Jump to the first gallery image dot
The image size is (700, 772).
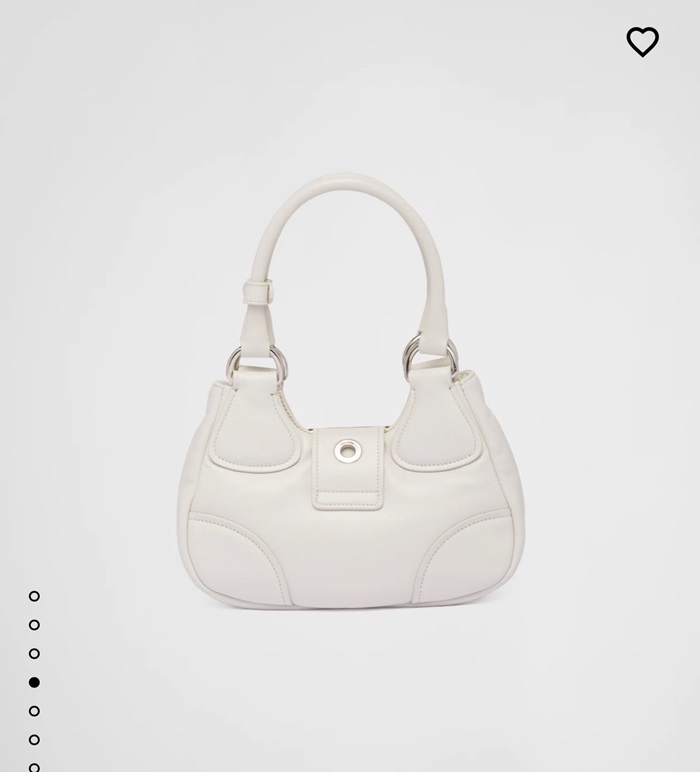click(34, 596)
